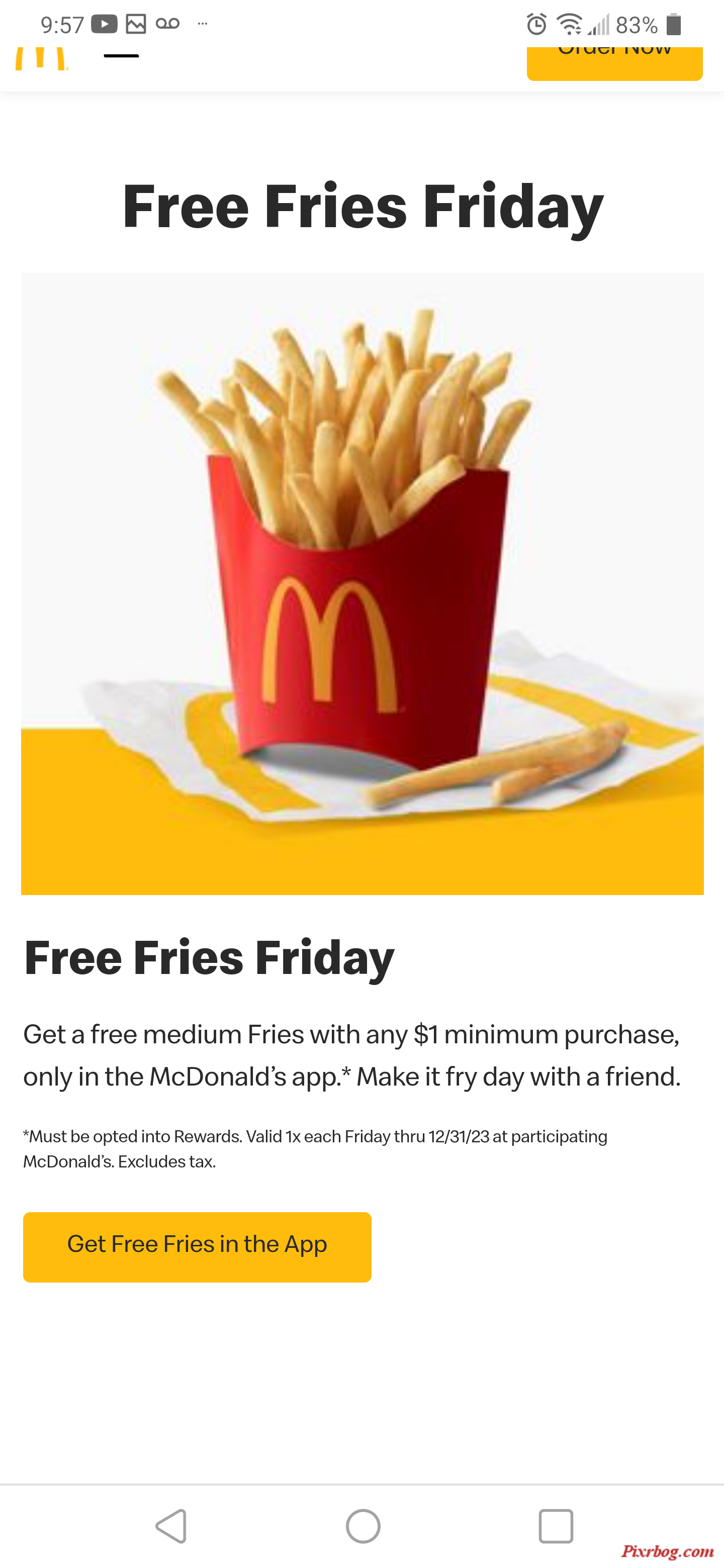The width and height of the screenshot is (724, 1568).
Task: Go back with the system back button
Action: tap(171, 1525)
